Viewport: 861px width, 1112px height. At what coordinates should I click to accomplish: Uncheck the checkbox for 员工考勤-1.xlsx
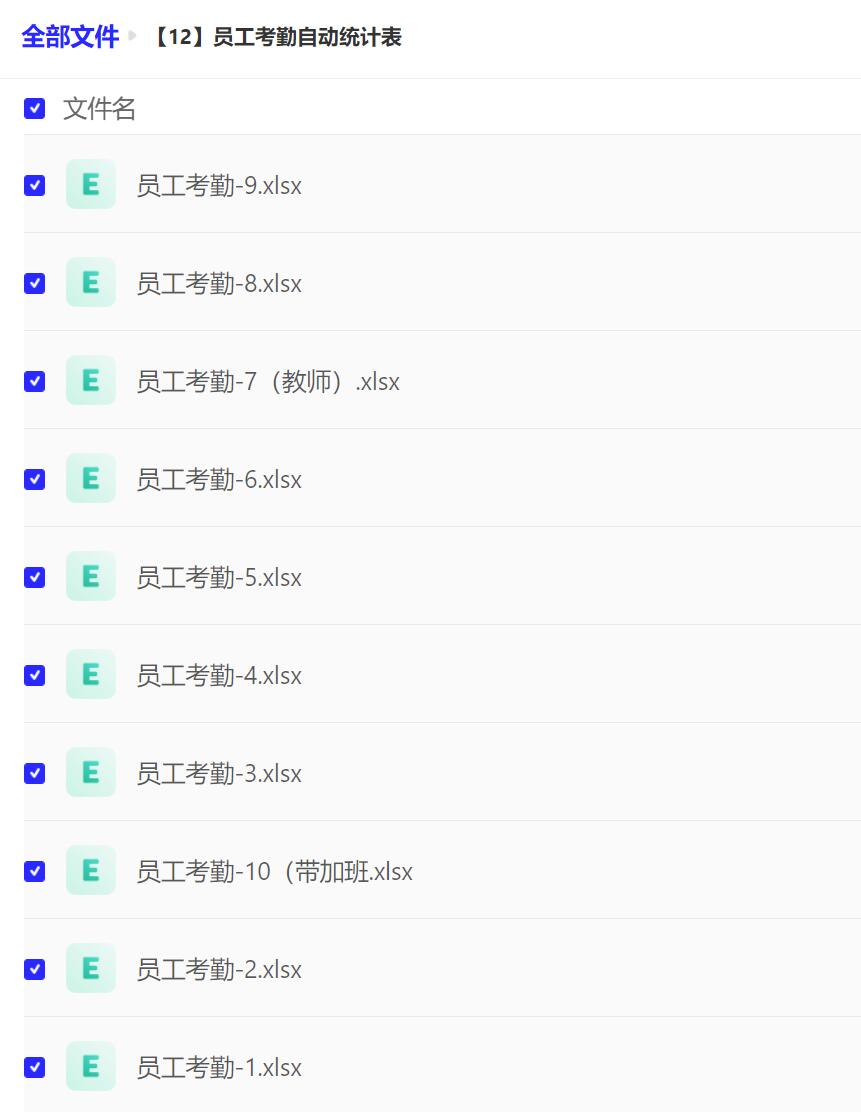pos(34,1067)
